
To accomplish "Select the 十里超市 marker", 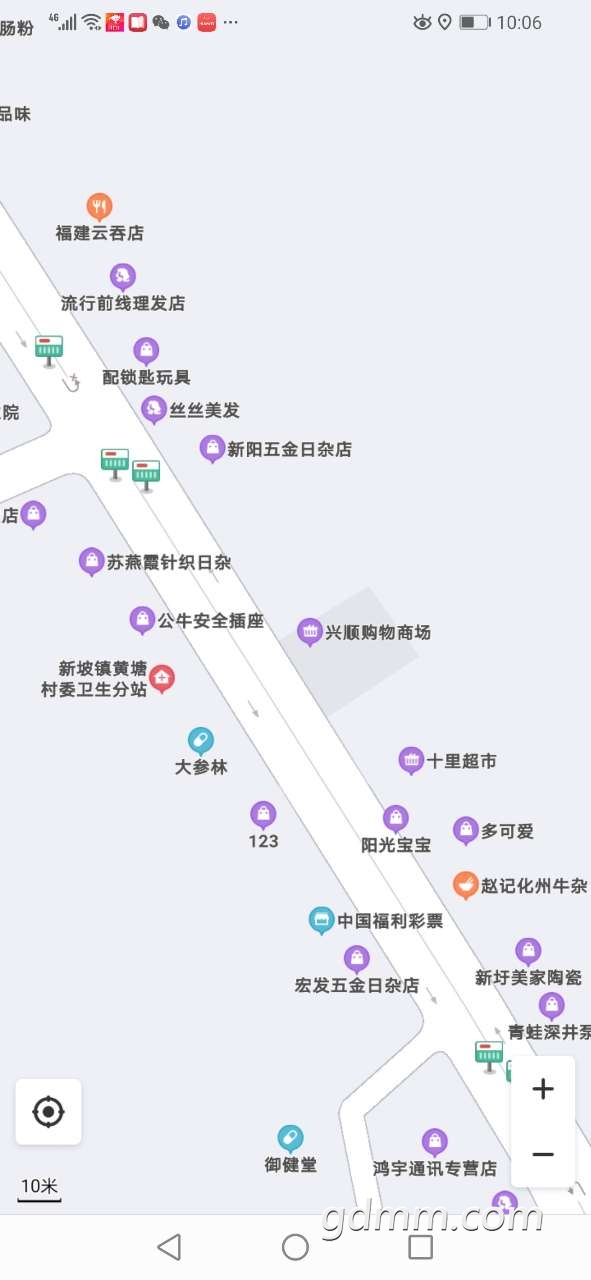I will click(x=411, y=760).
